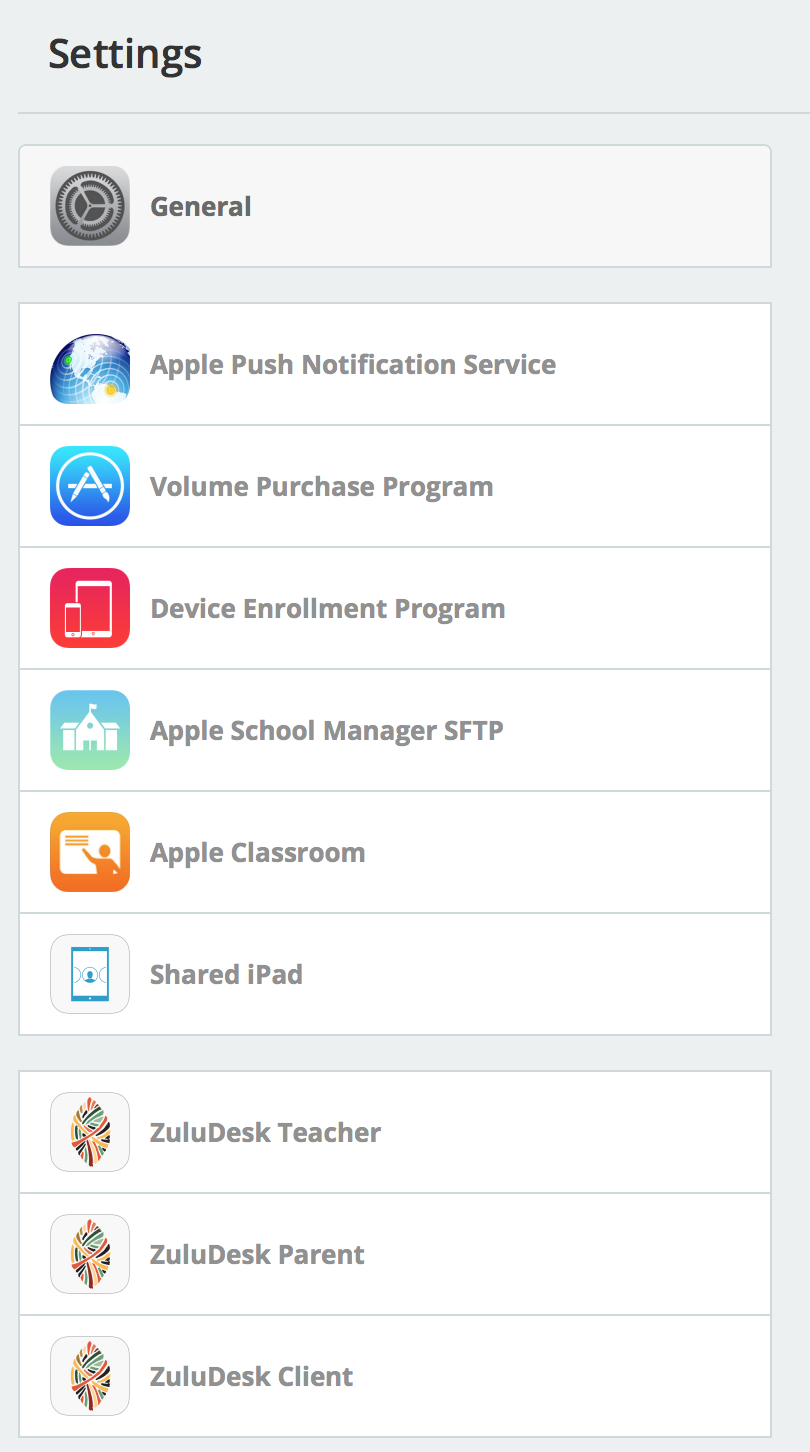Open General settings
The width and height of the screenshot is (810, 1452).
(200, 207)
